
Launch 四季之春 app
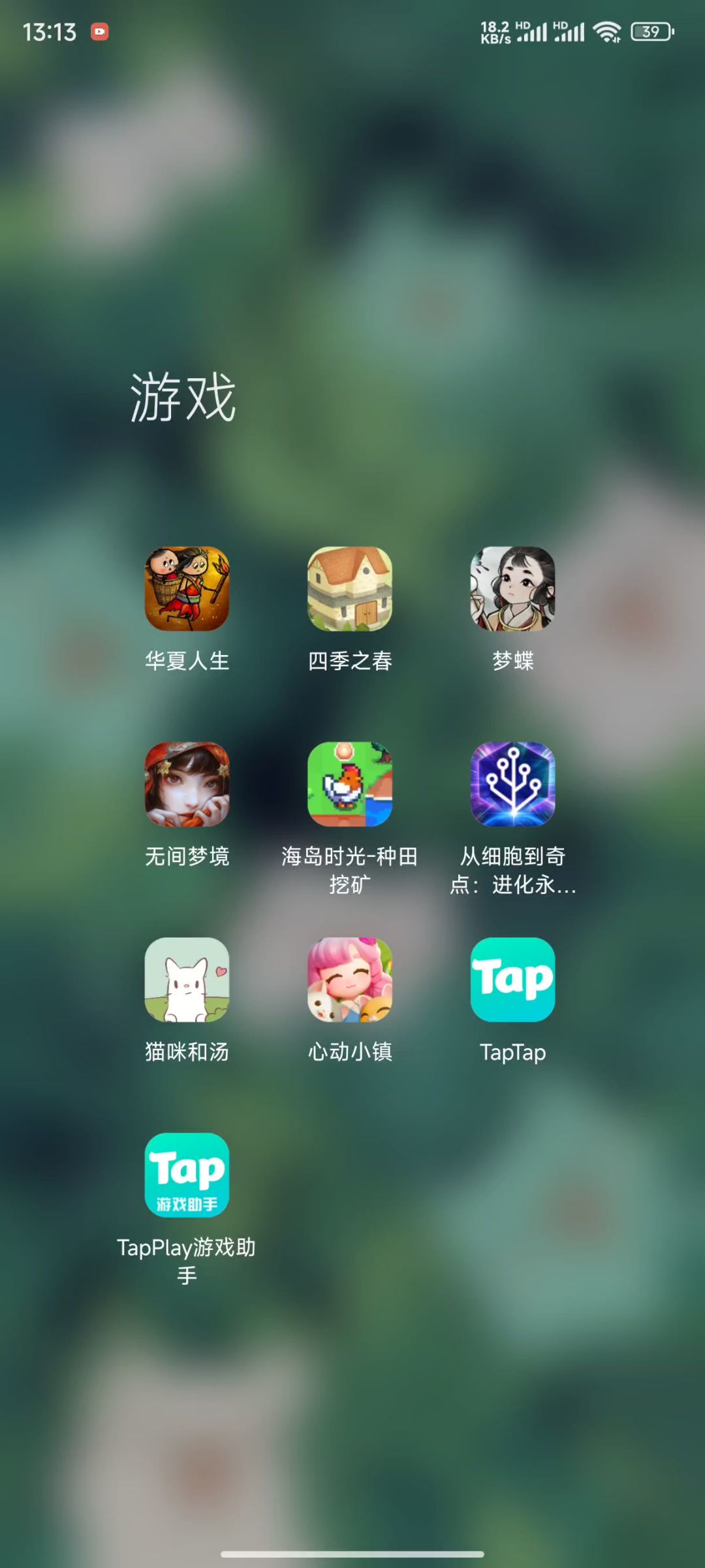(x=350, y=588)
